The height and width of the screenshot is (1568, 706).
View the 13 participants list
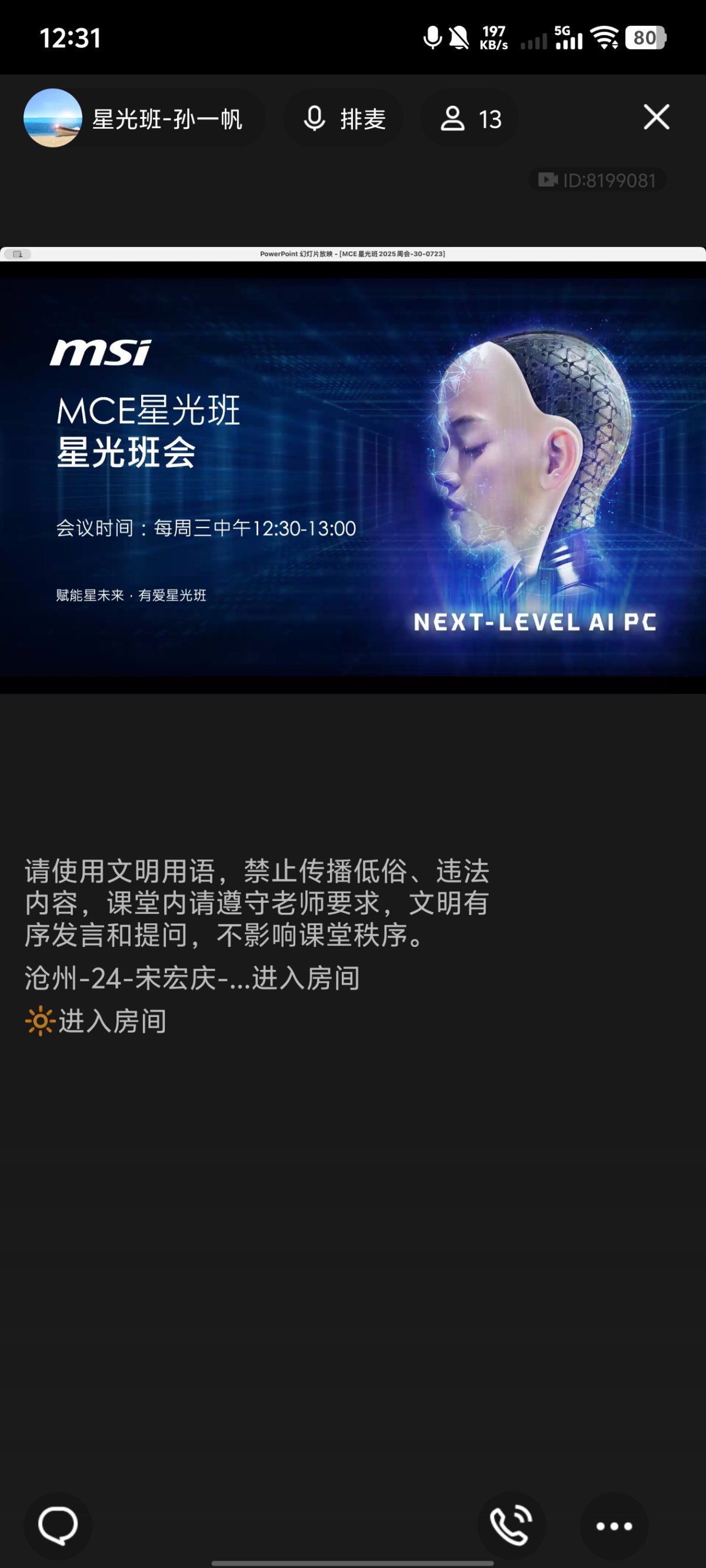point(470,119)
